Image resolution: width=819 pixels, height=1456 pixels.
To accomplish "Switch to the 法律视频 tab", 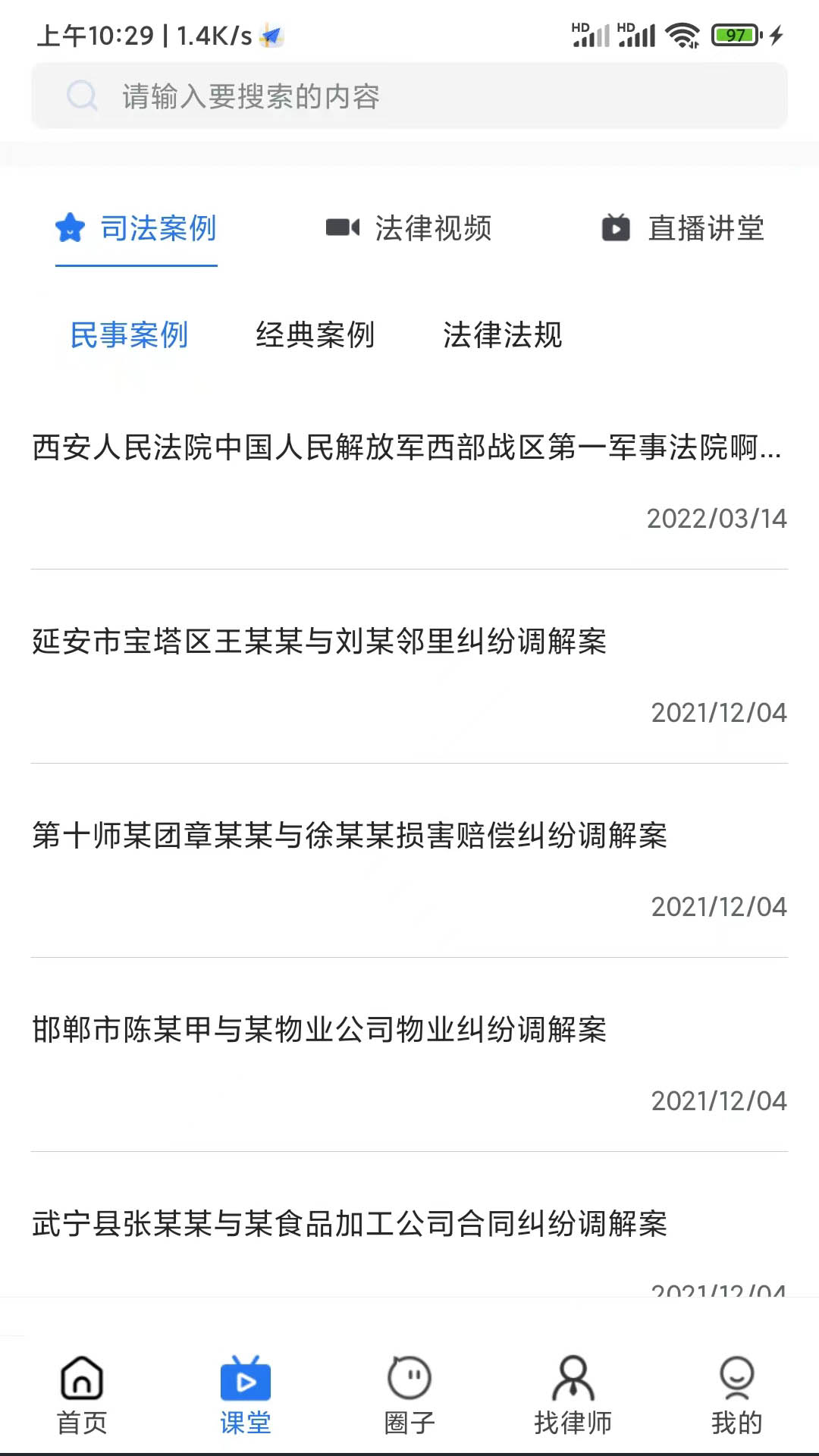I will 409,228.
